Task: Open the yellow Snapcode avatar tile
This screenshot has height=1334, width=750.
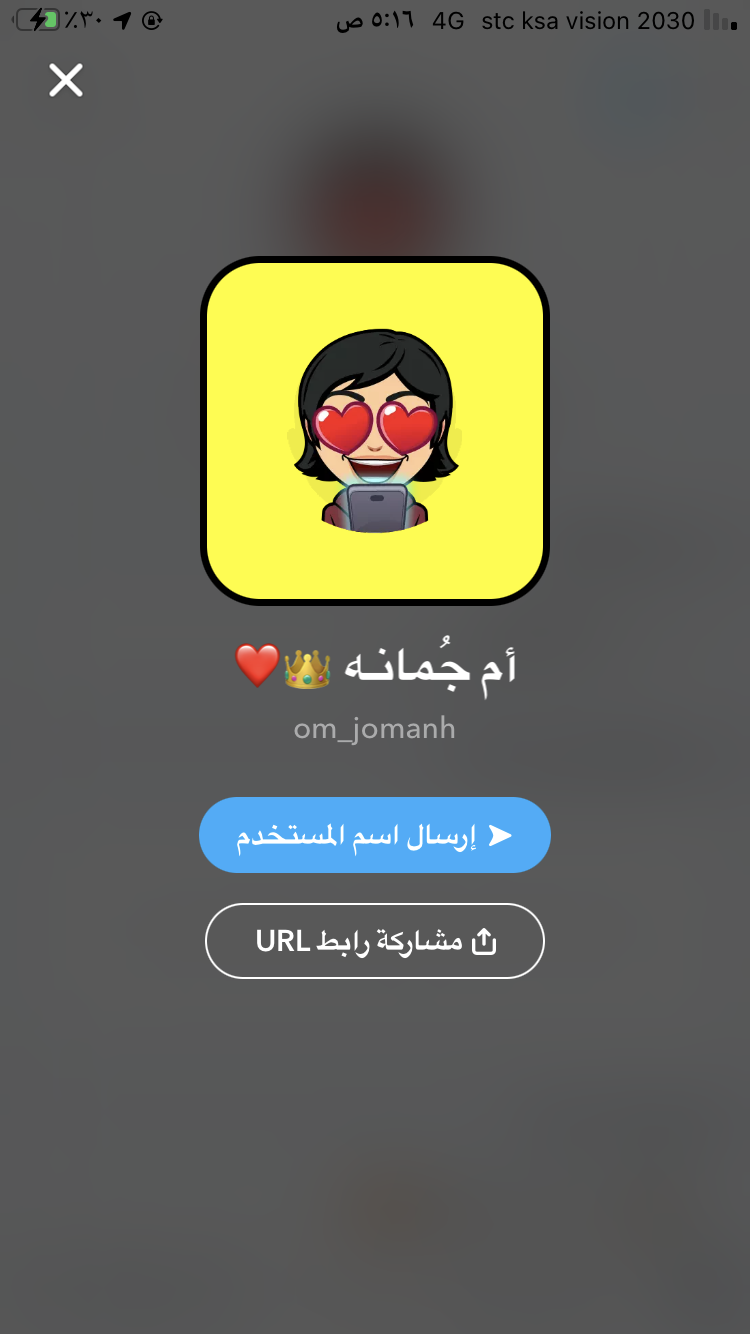Action: coord(375,431)
